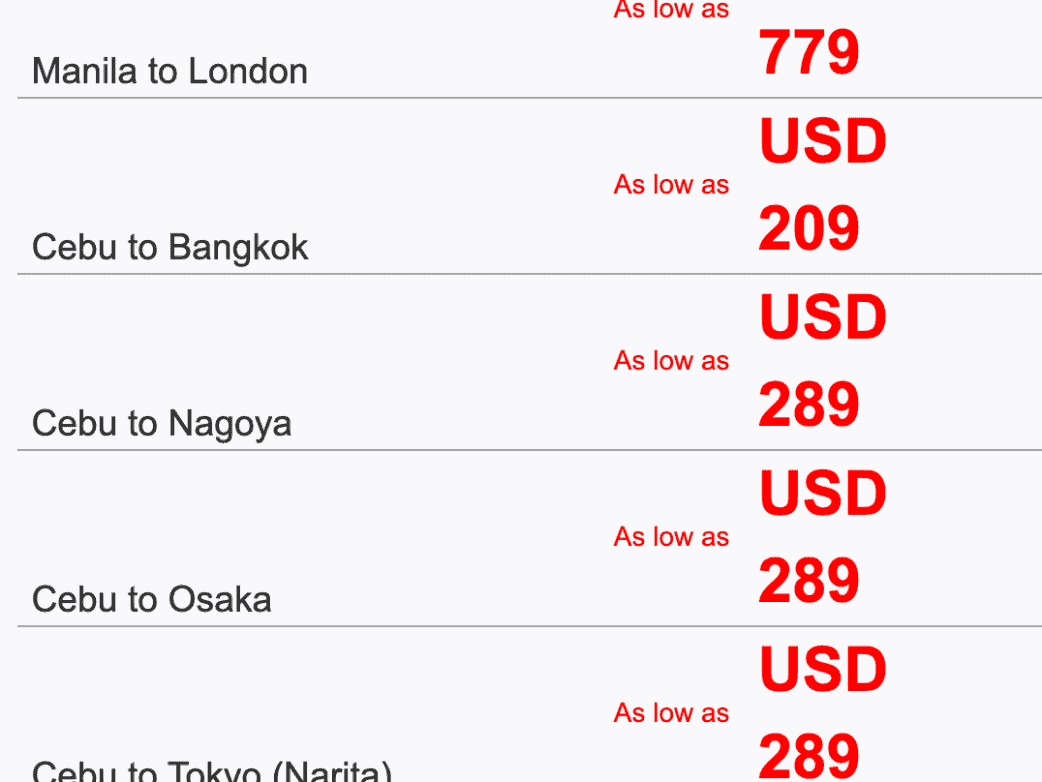This screenshot has height=782, width=1042.
Task: Open the Manila to London fare
Action: pyautogui.click(x=170, y=71)
